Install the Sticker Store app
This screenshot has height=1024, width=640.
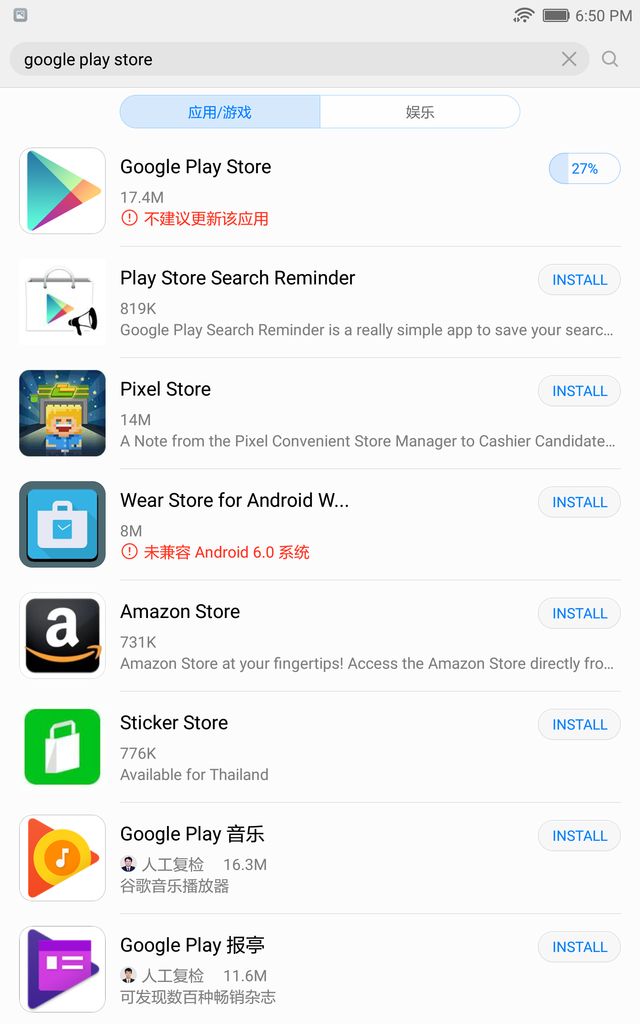pos(579,724)
